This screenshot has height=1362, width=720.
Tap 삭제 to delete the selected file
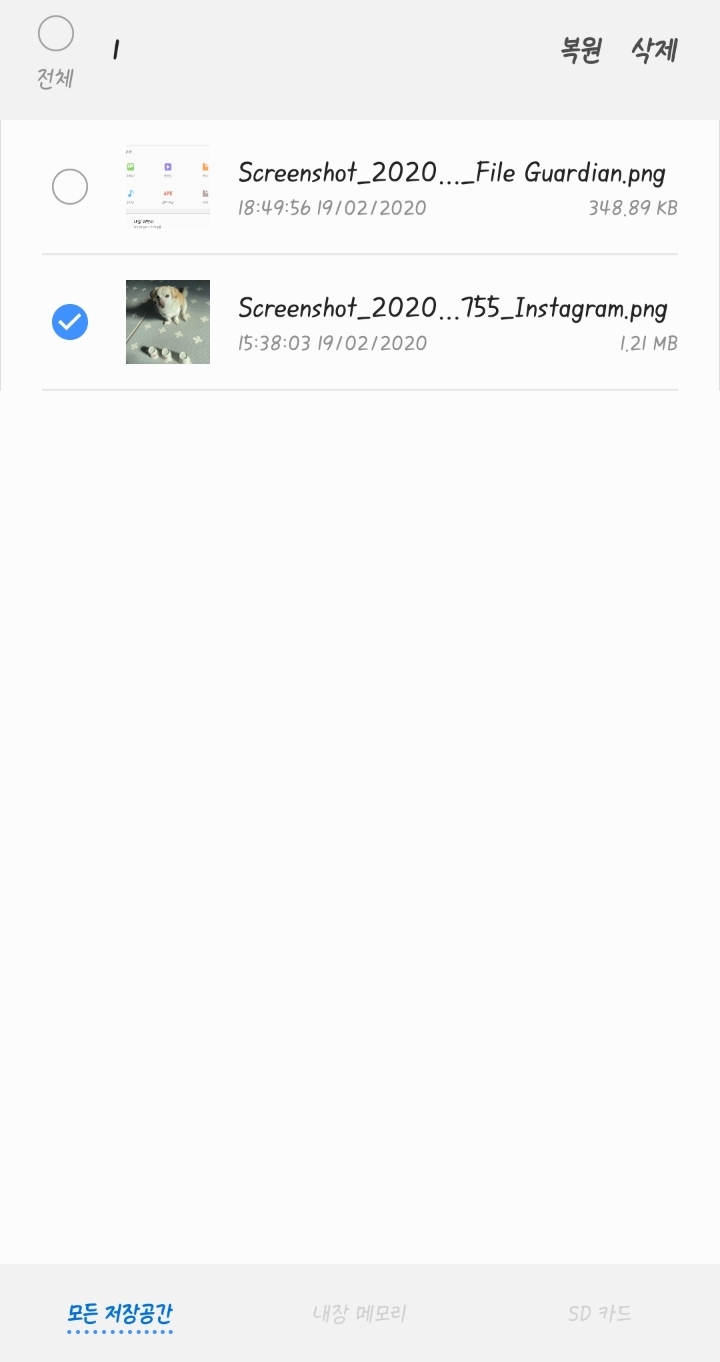pos(655,50)
